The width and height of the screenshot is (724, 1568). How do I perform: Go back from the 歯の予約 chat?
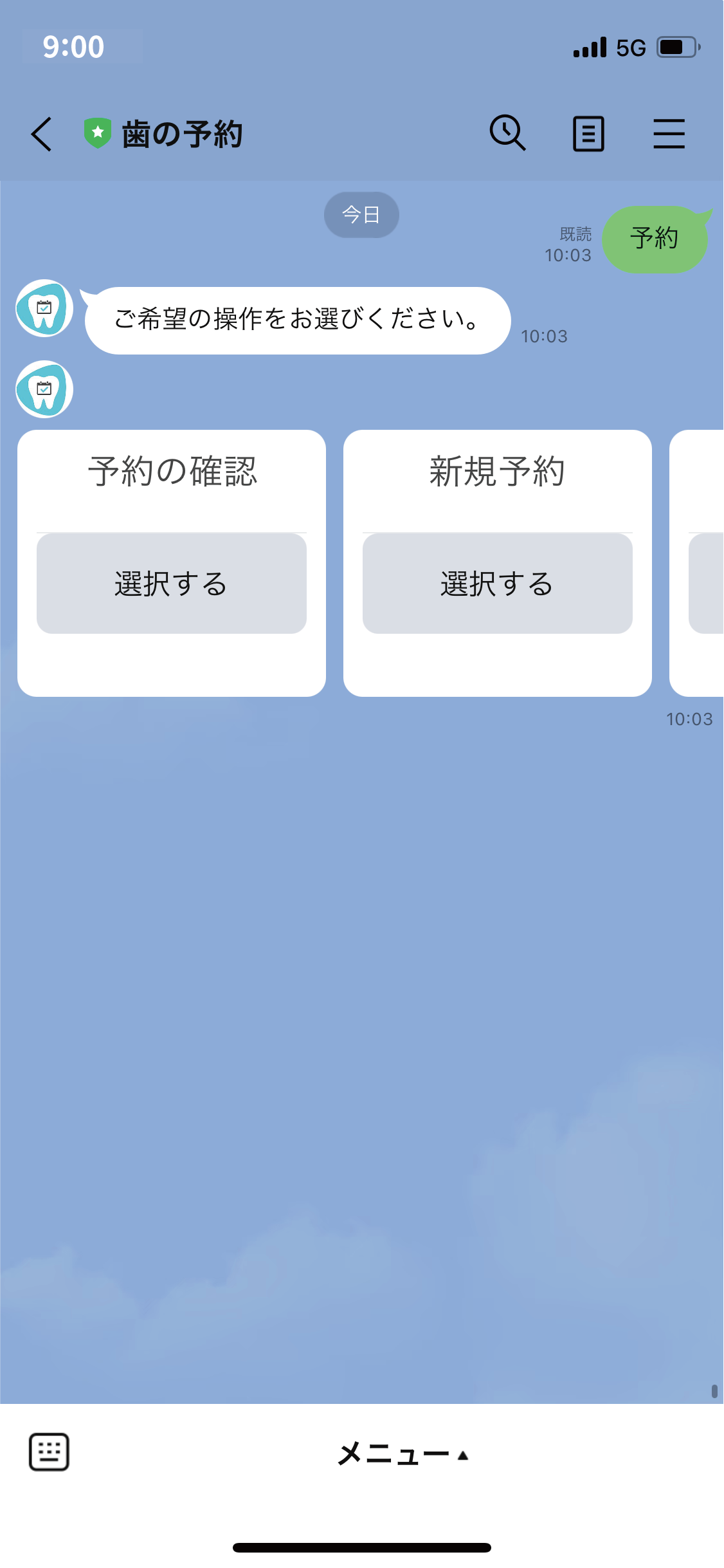tap(42, 134)
